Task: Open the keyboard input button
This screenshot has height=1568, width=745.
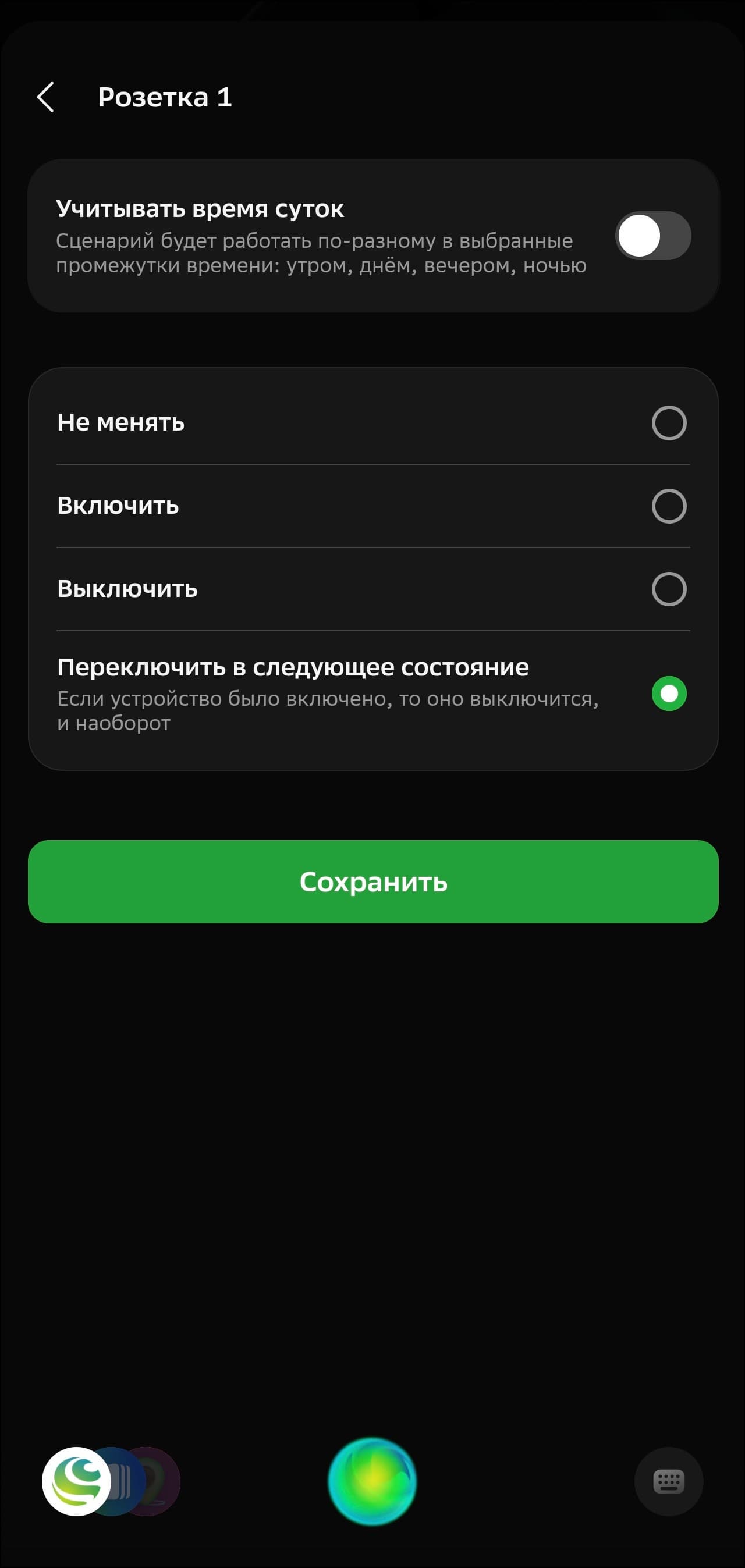Action: click(x=668, y=1481)
